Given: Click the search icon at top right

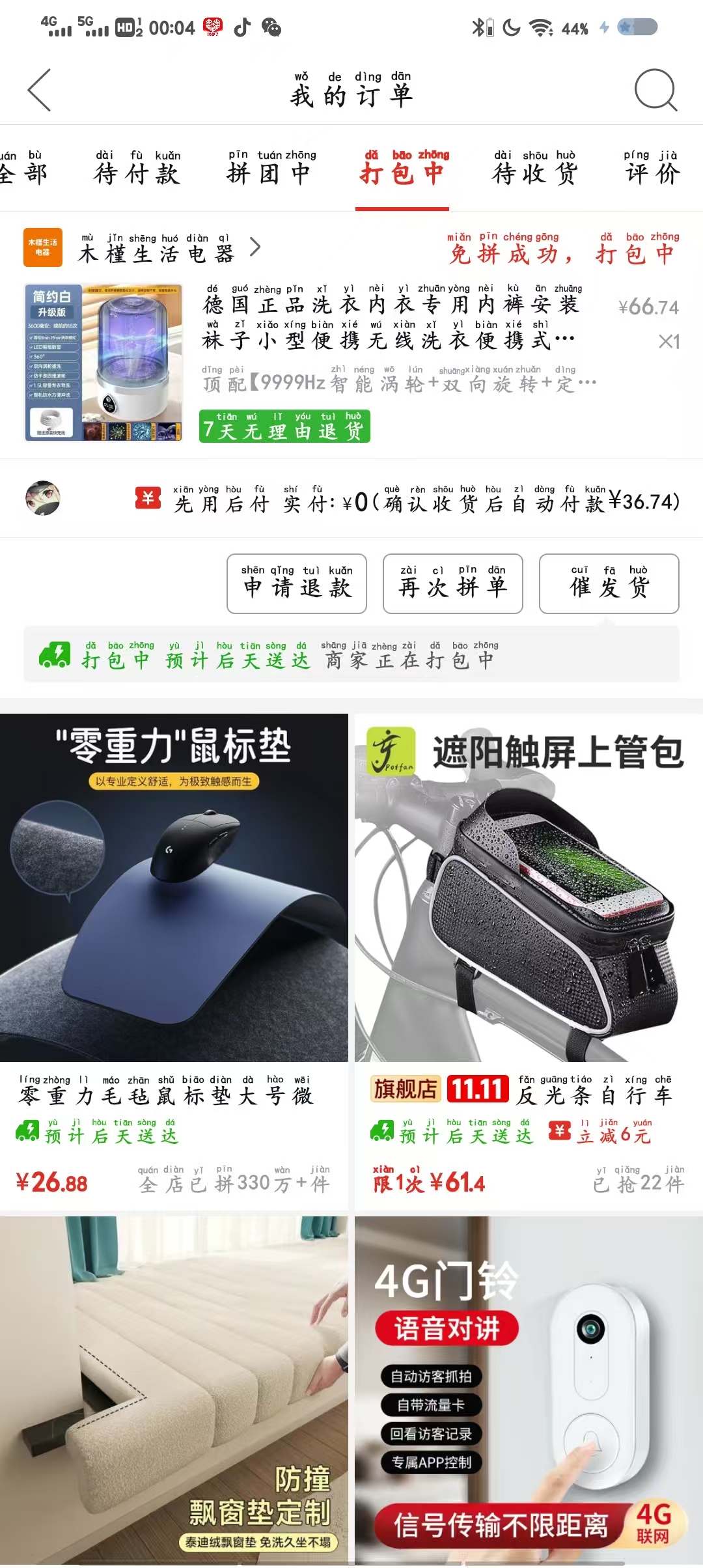Looking at the screenshot, I should click(657, 91).
